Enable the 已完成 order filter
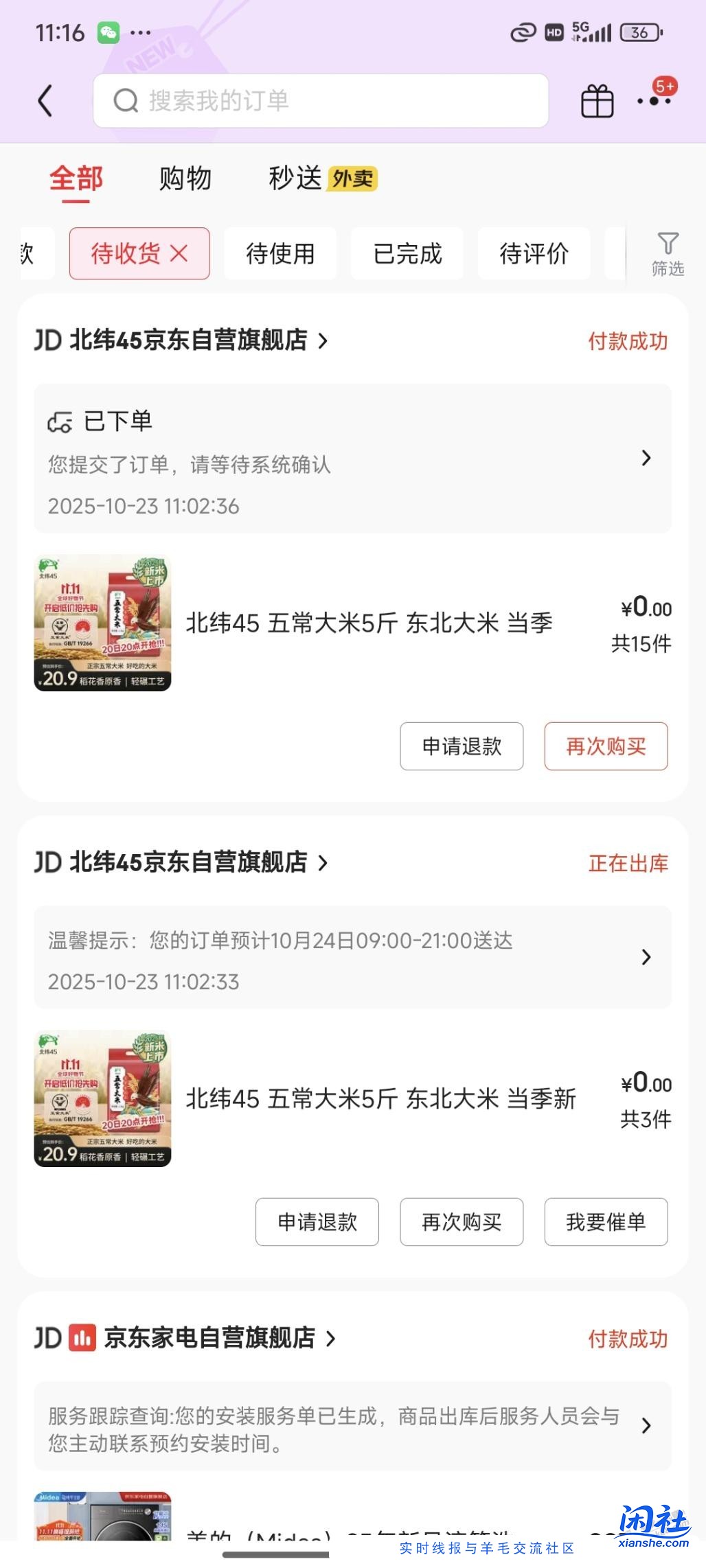The height and width of the screenshot is (1568, 706). (407, 253)
